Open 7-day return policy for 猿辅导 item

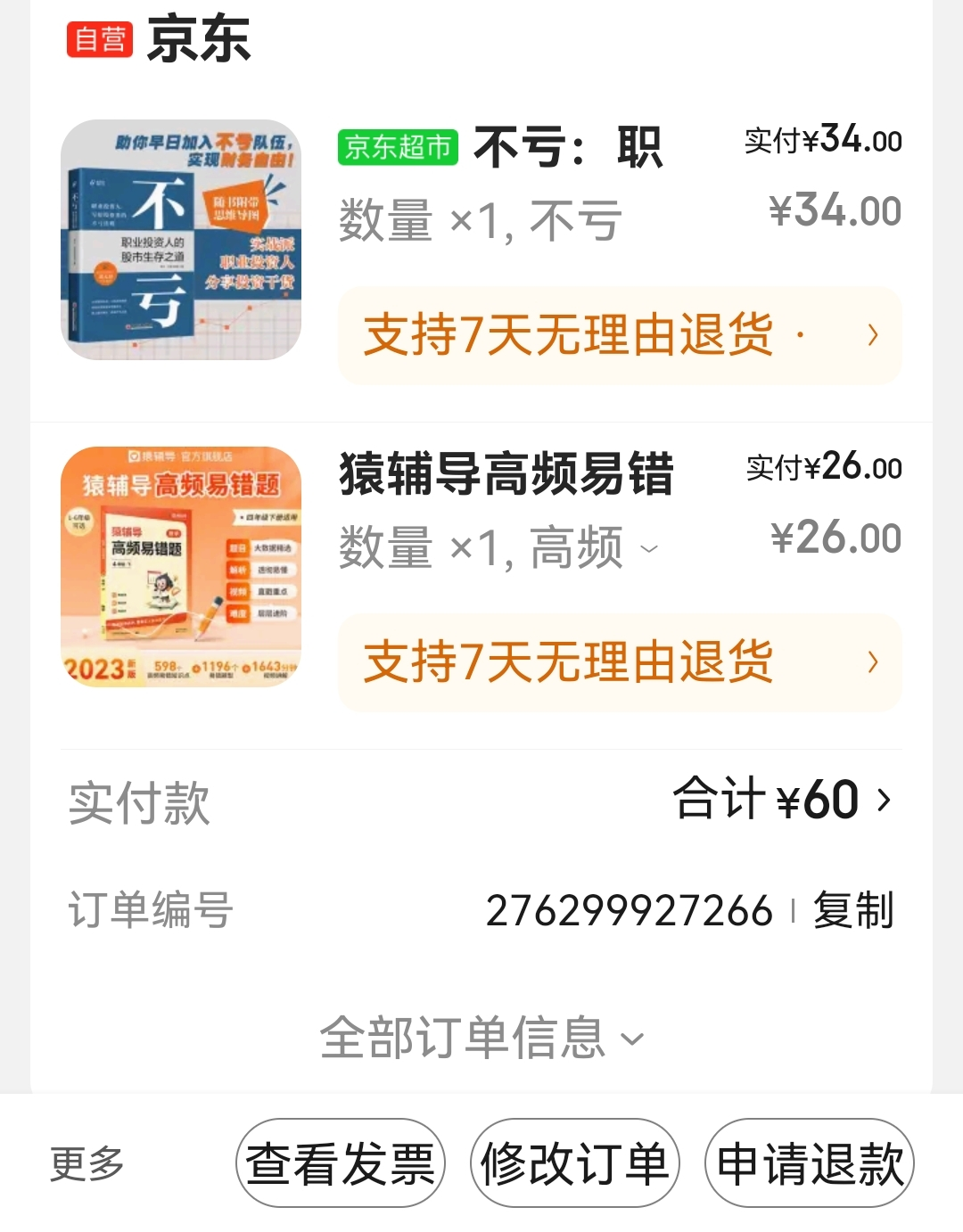coord(619,663)
